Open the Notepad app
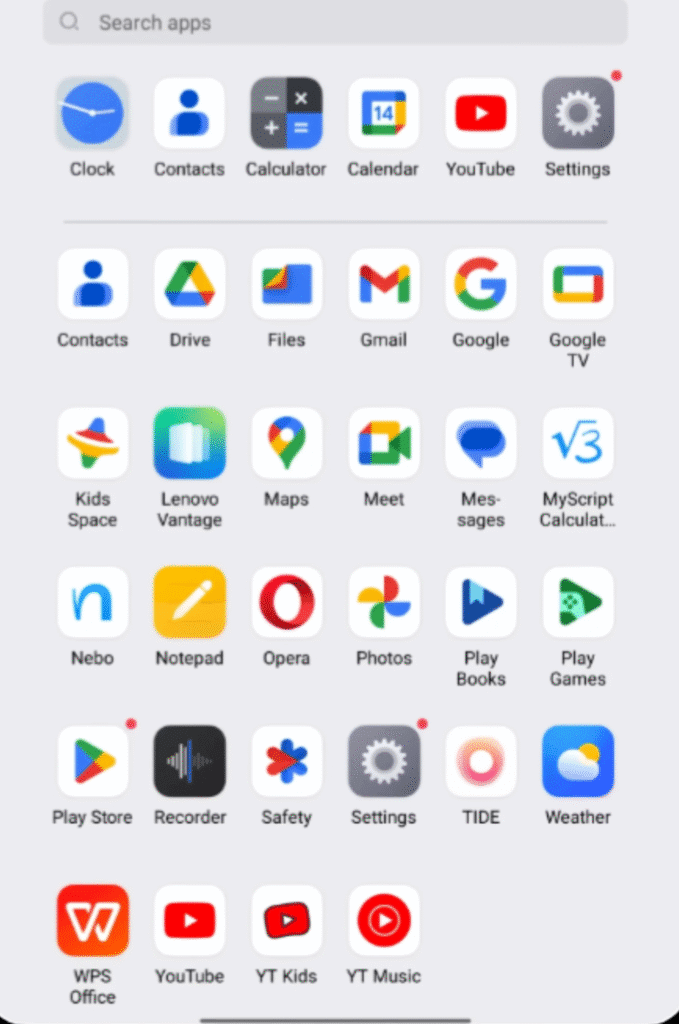This screenshot has width=679, height=1024. 189,602
